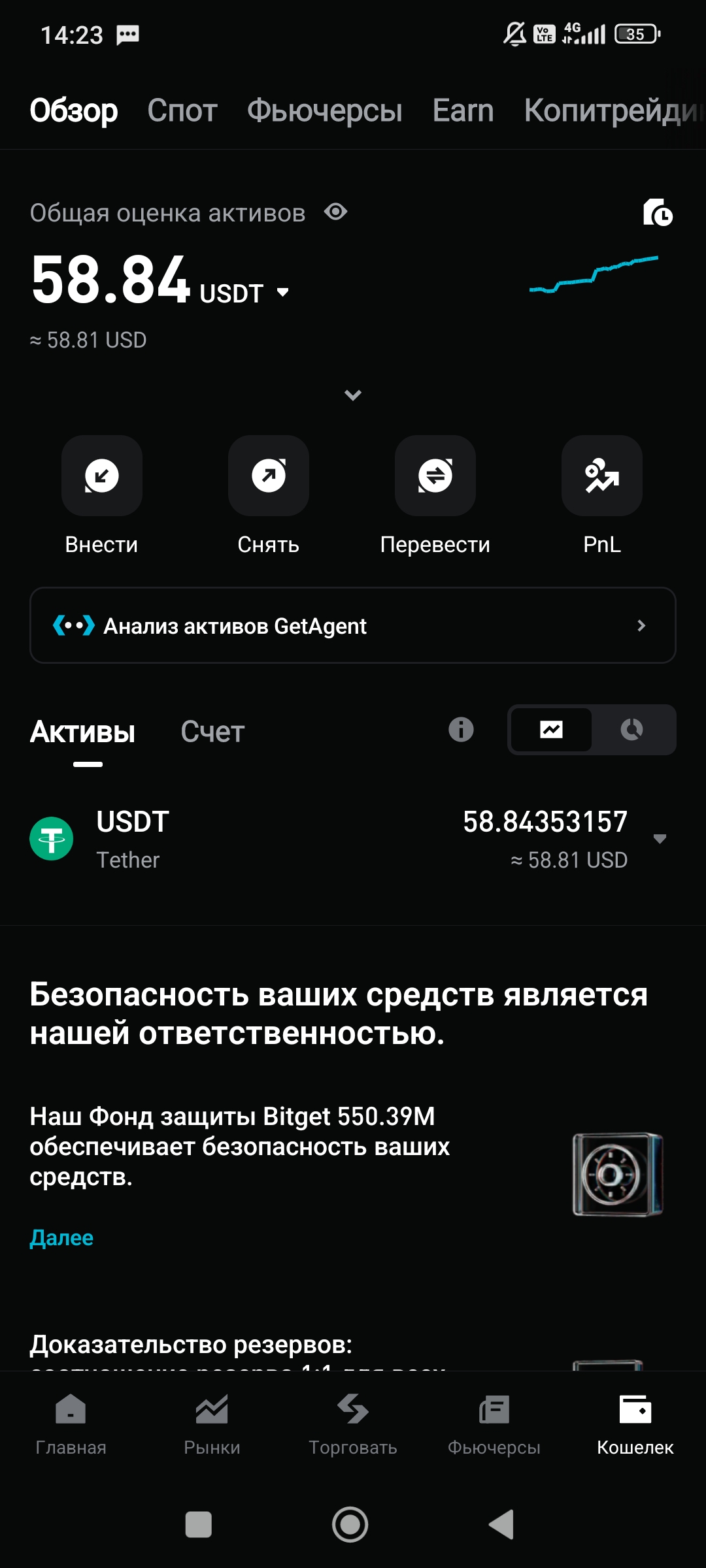Screen dimensions: 706x1568
Task: Change the USDT valuation currency dropdown
Action: click(282, 293)
